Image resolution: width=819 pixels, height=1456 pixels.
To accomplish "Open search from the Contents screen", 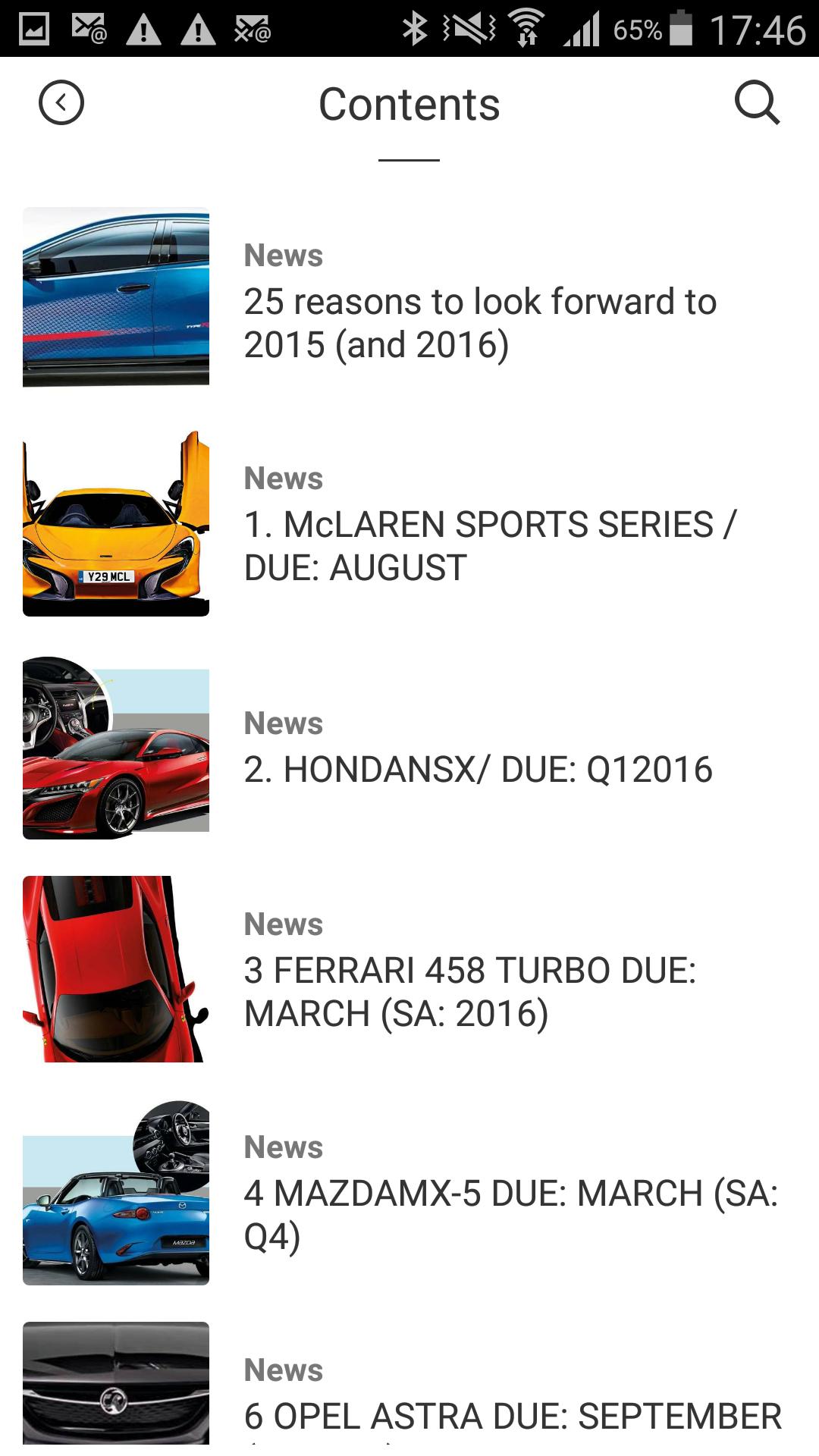I will 758,104.
